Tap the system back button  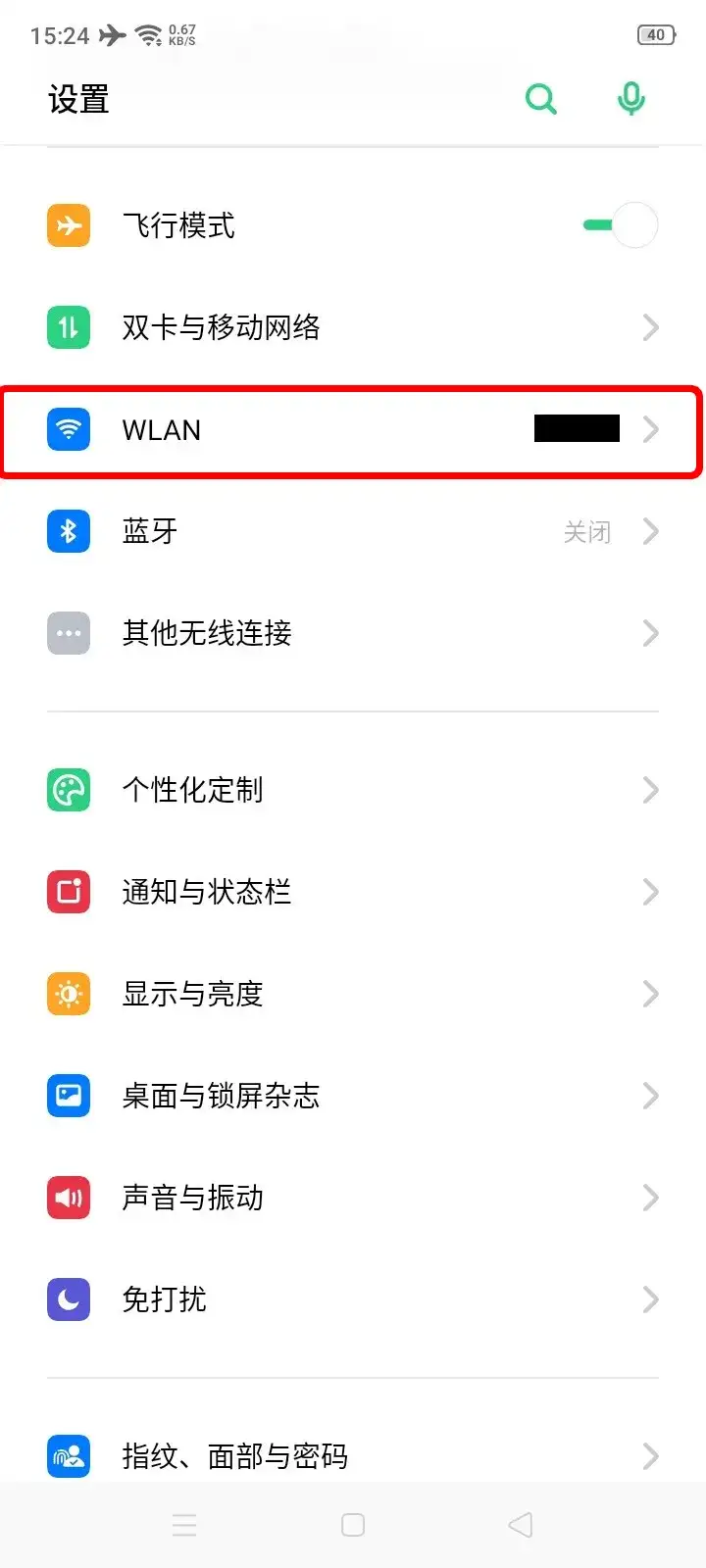(521, 1525)
